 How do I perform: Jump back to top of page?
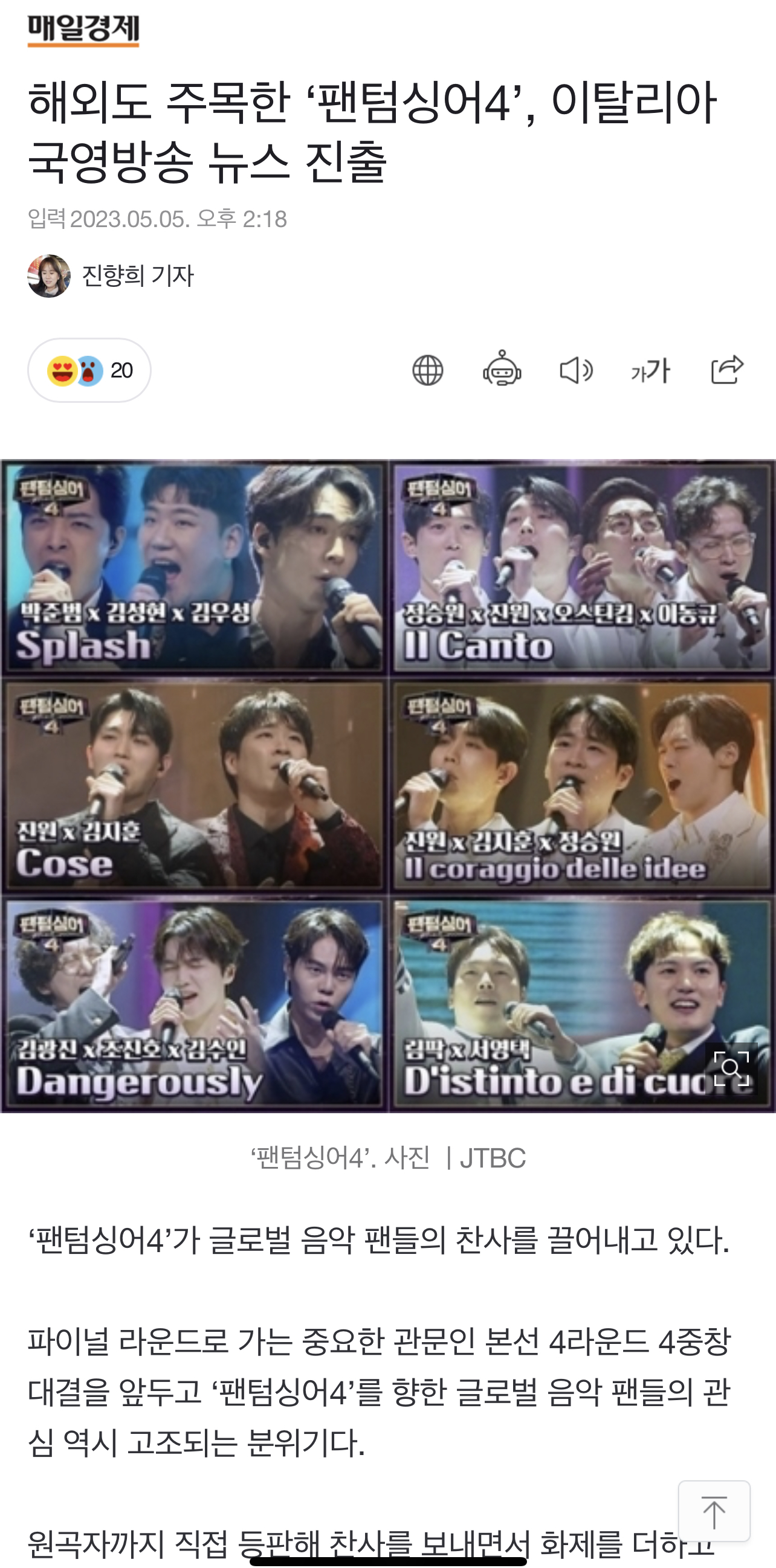click(x=714, y=1512)
